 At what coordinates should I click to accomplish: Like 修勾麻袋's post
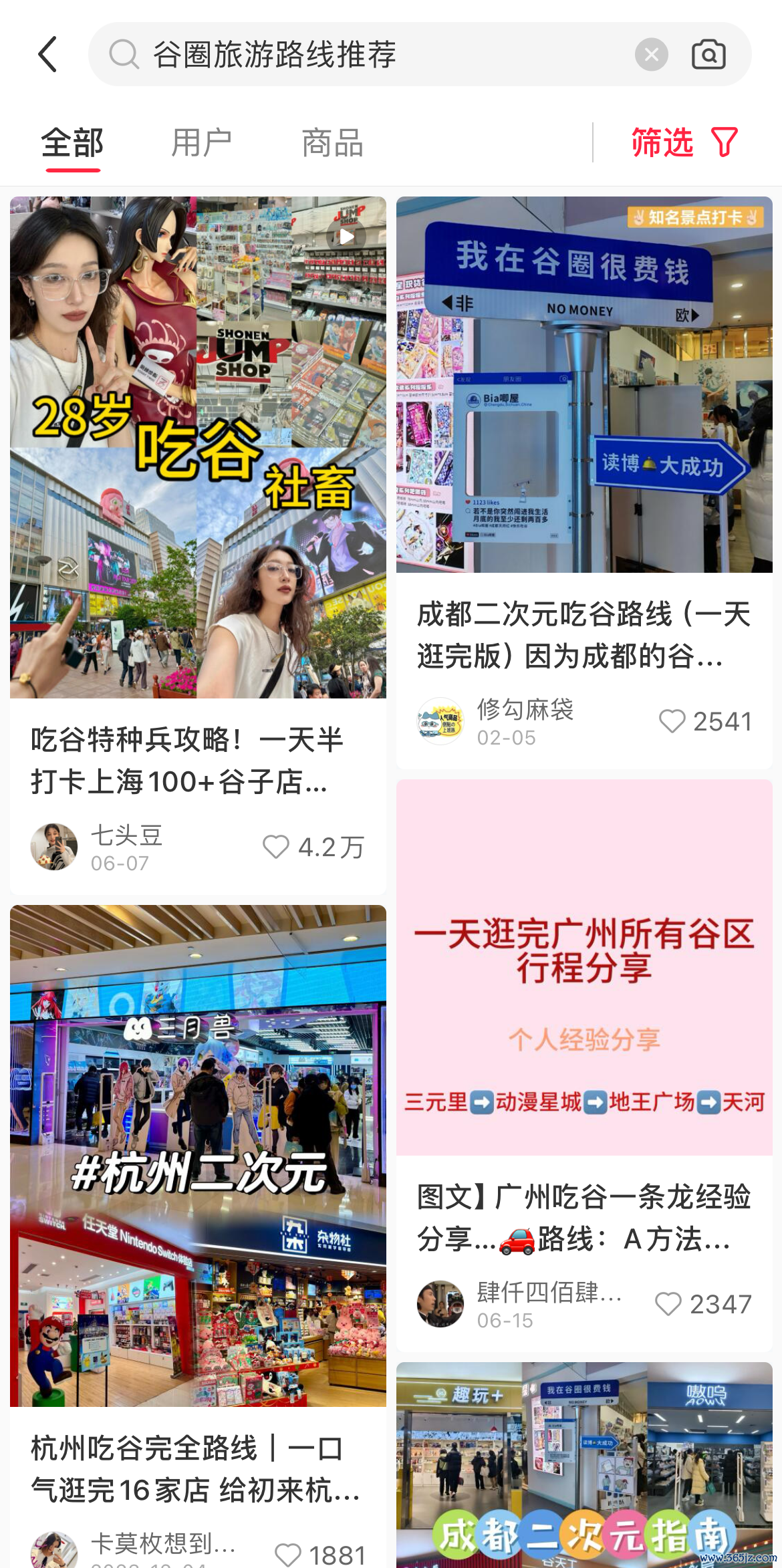coord(672,721)
